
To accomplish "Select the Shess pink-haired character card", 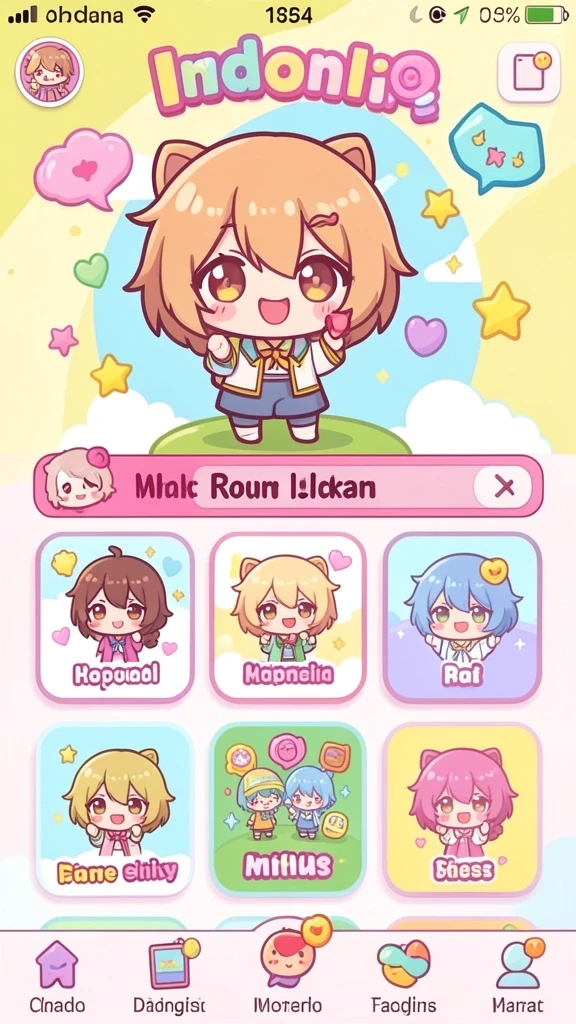I will click(462, 808).
